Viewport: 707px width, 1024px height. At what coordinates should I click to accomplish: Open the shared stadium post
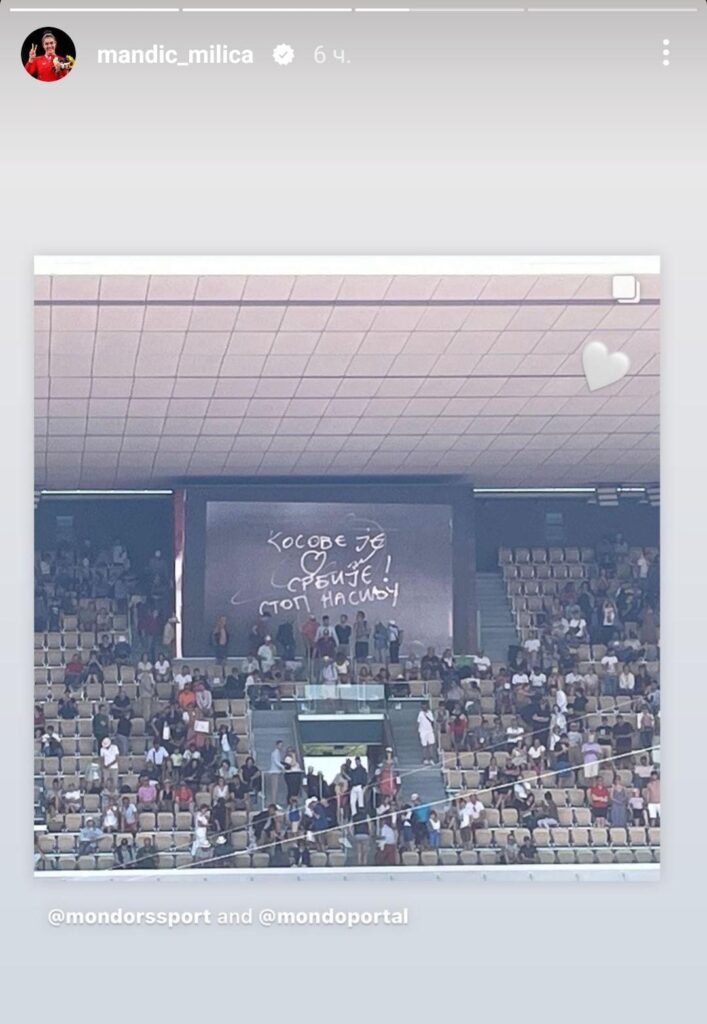point(347,567)
